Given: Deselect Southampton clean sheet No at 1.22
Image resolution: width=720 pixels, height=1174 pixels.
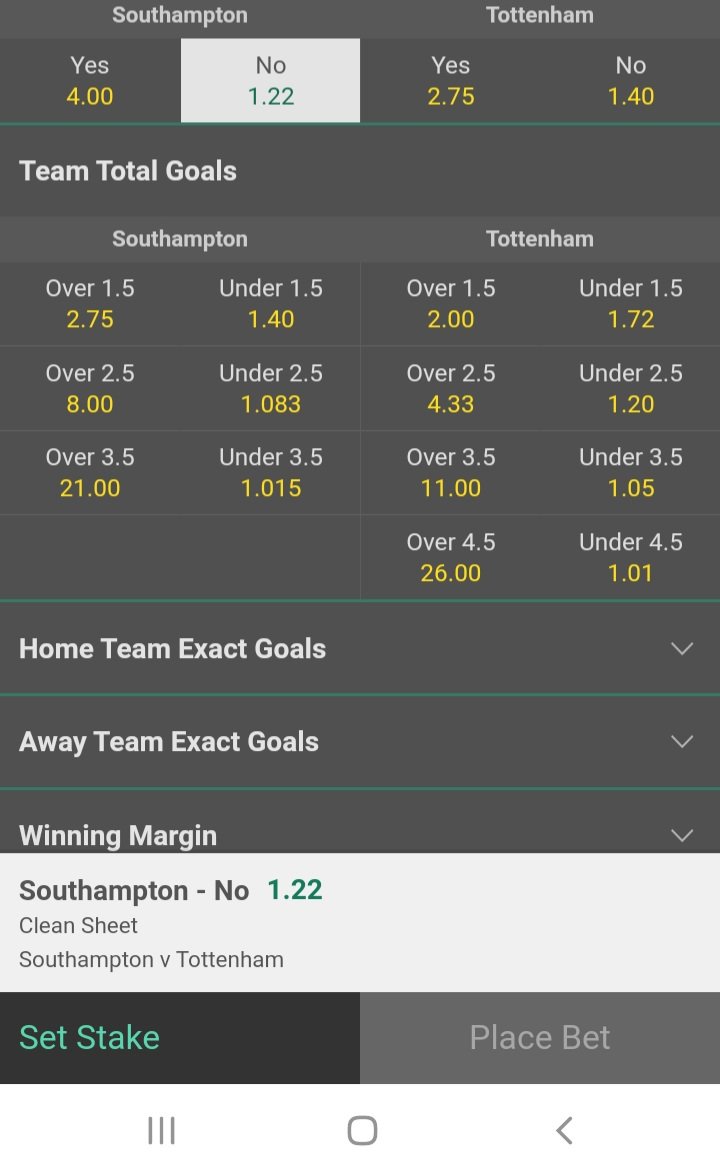Looking at the screenshot, I should pos(270,80).
